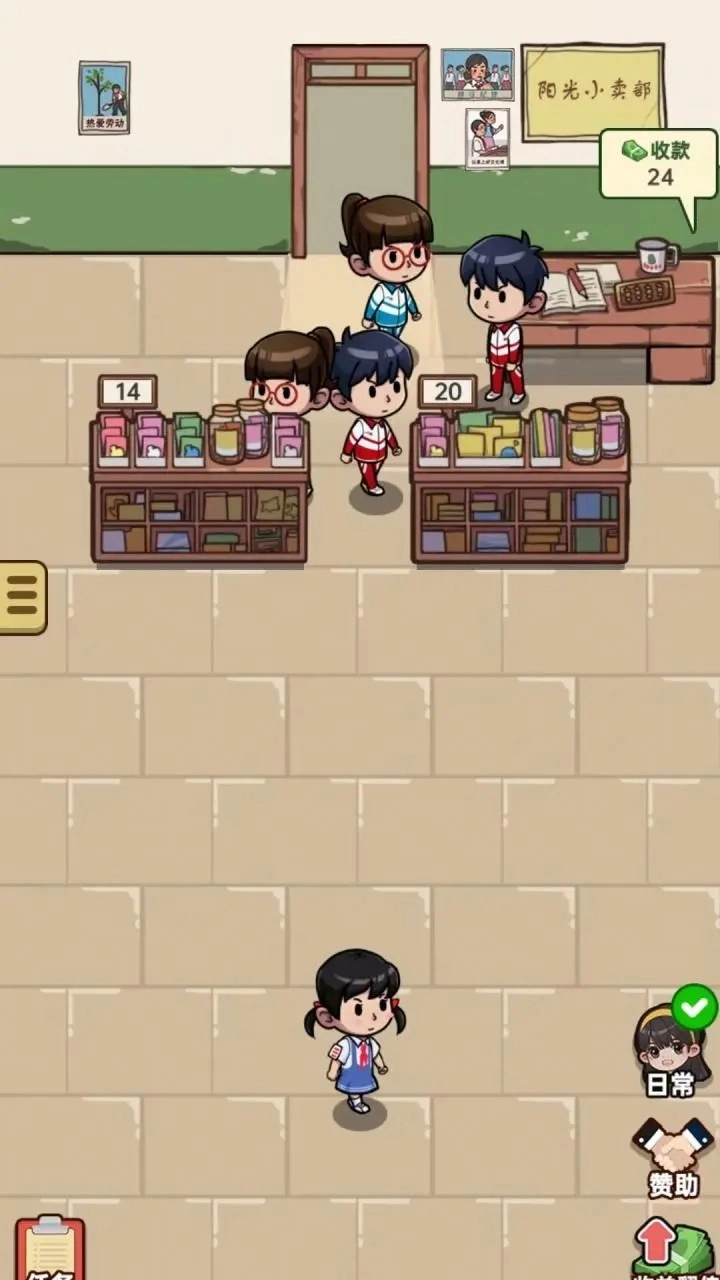Viewport: 720px width, 1280px height.
Task: Tap the red arrow cash upgrade button
Action: coord(668,1250)
